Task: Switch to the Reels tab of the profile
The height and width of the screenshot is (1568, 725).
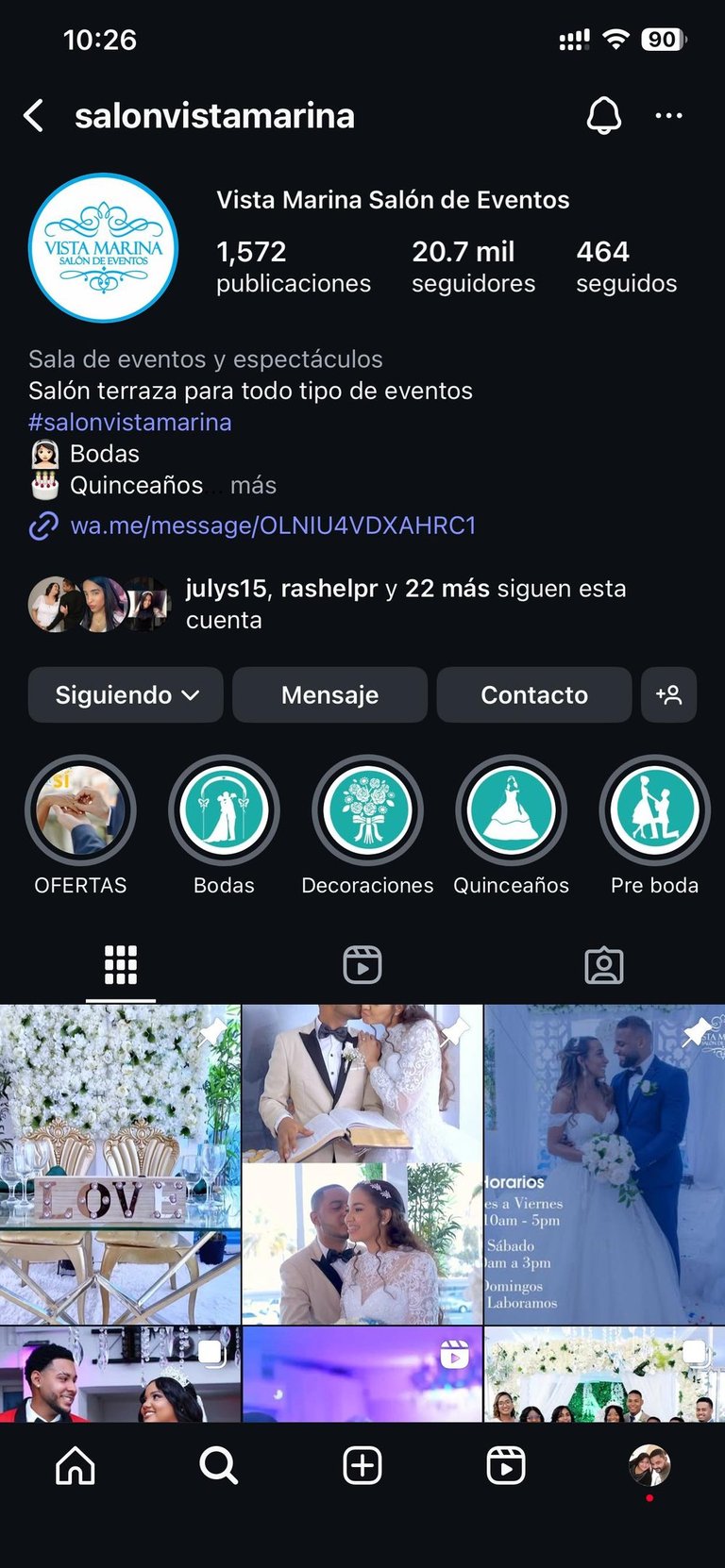Action: point(362,965)
